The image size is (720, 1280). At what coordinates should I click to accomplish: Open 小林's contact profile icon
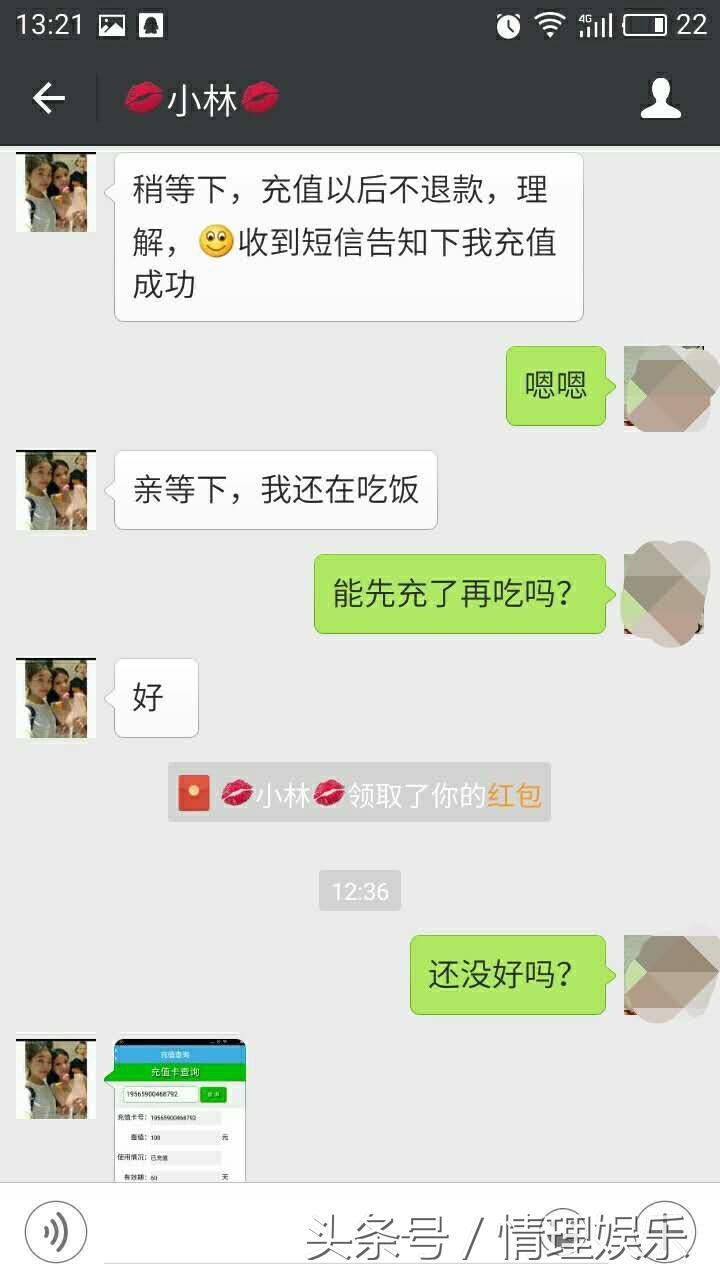pos(660,98)
